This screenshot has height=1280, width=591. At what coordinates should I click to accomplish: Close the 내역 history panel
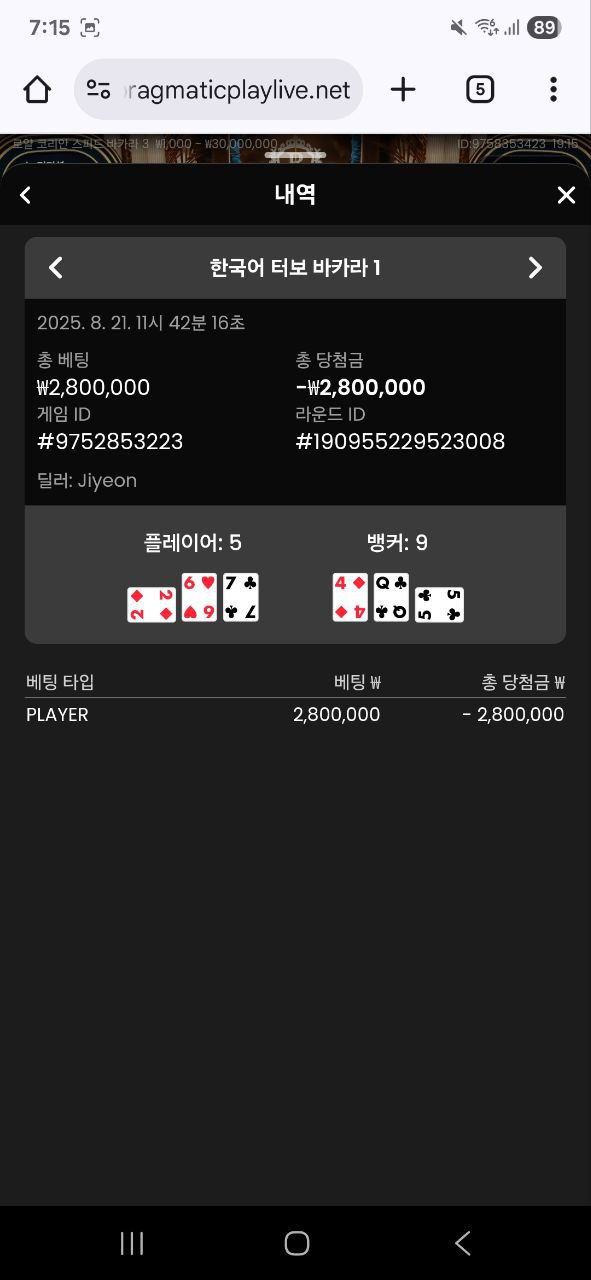566,195
